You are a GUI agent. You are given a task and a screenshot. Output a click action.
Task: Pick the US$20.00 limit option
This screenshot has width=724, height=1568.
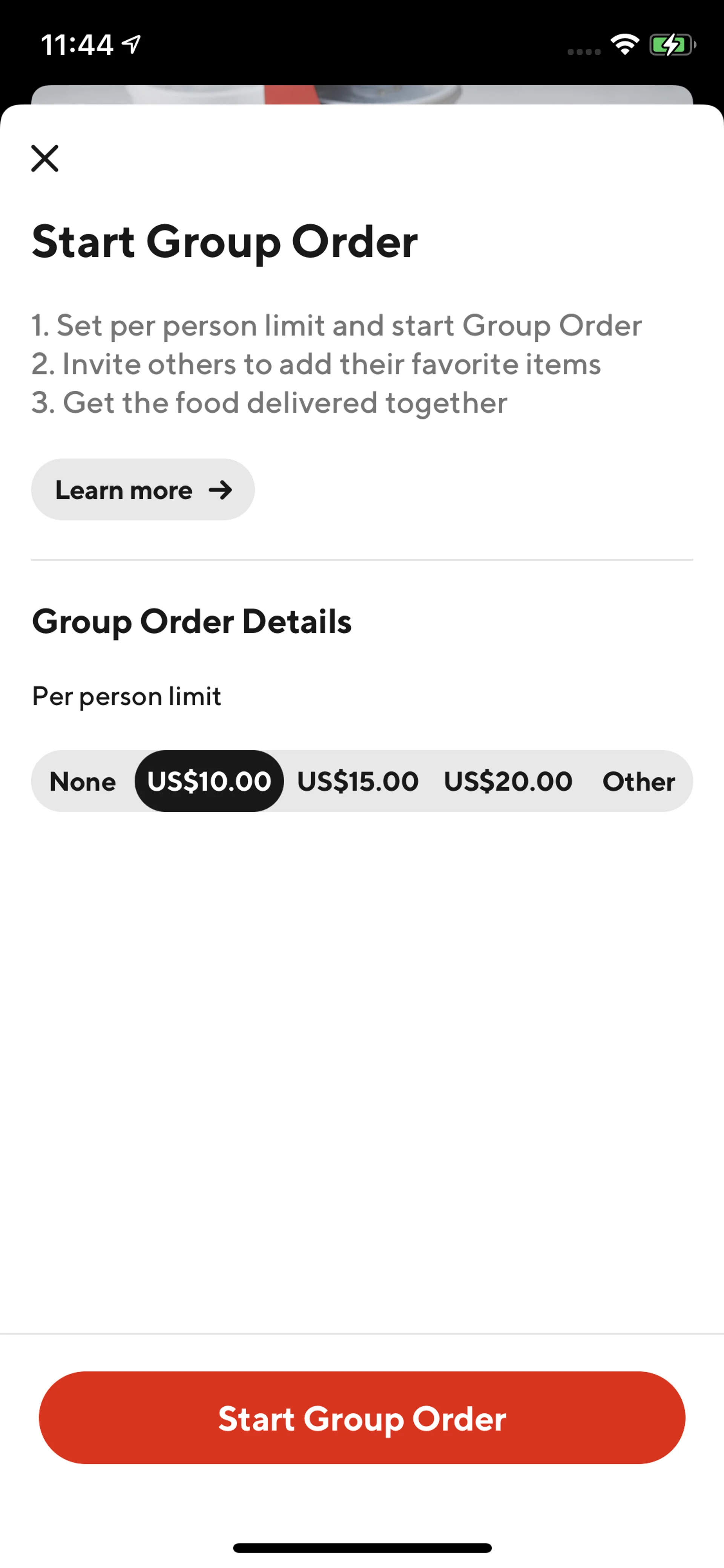pyautogui.click(x=508, y=781)
